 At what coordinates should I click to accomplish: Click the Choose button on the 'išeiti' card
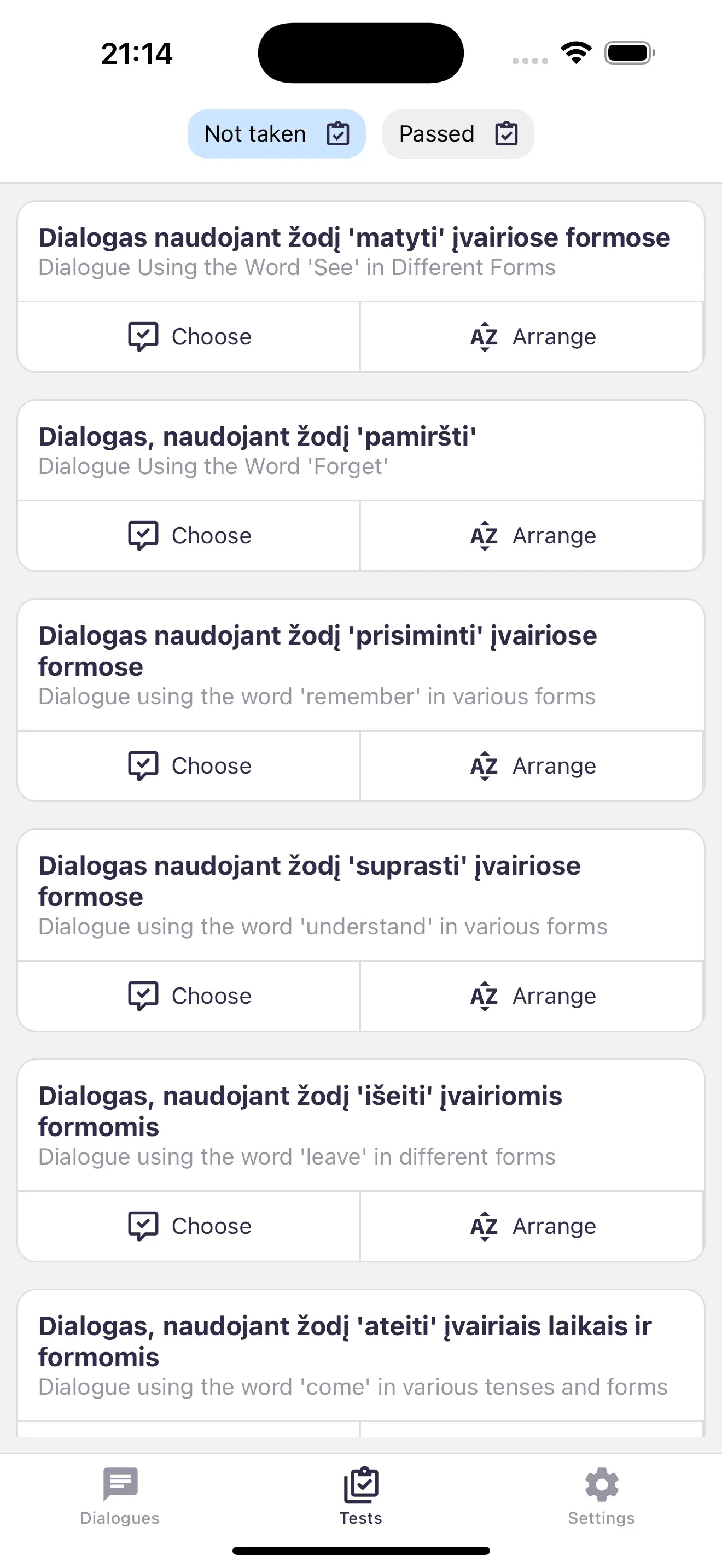click(x=189, y=1226)
